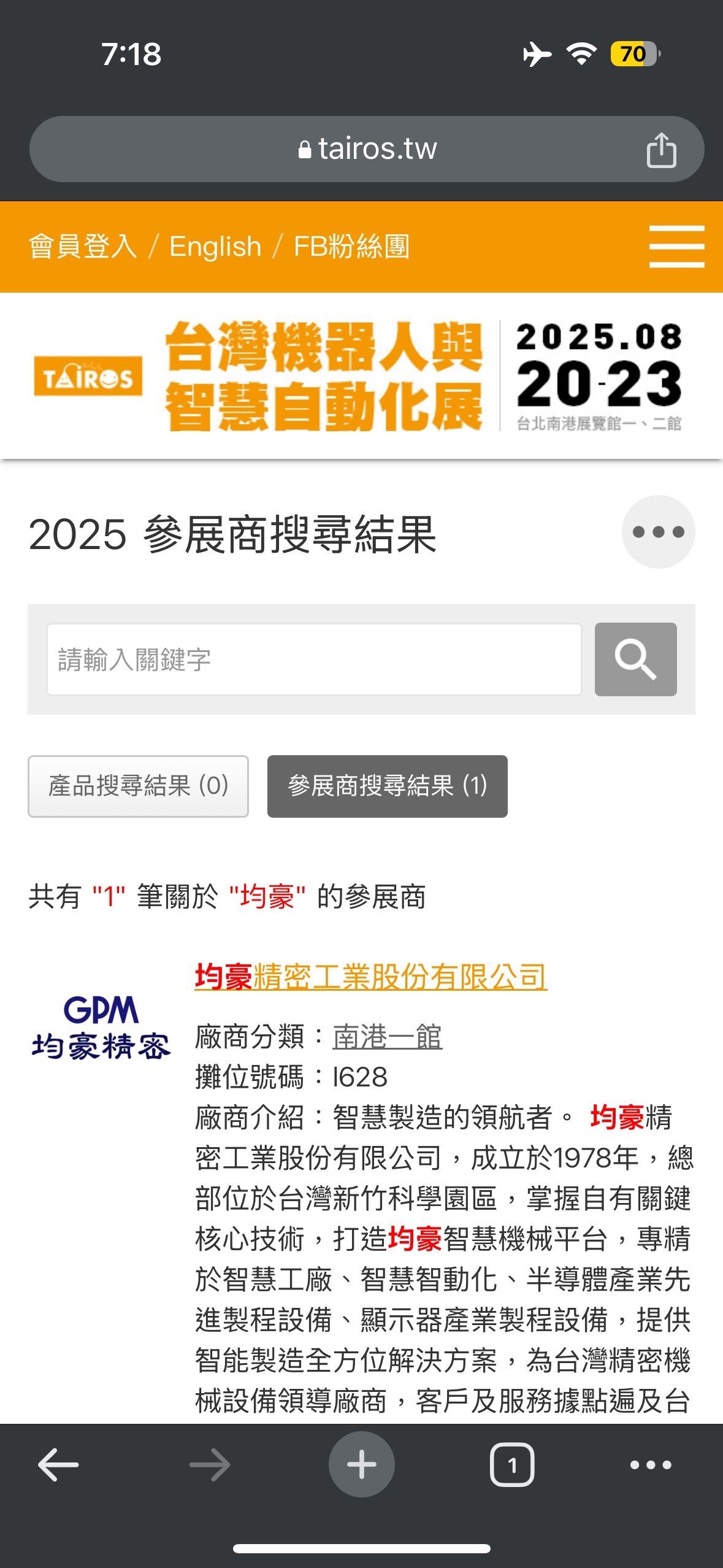Open the tab switcher showing one tab
The width and height of the screenshot is (723, 1568).
pos(512,1465)
